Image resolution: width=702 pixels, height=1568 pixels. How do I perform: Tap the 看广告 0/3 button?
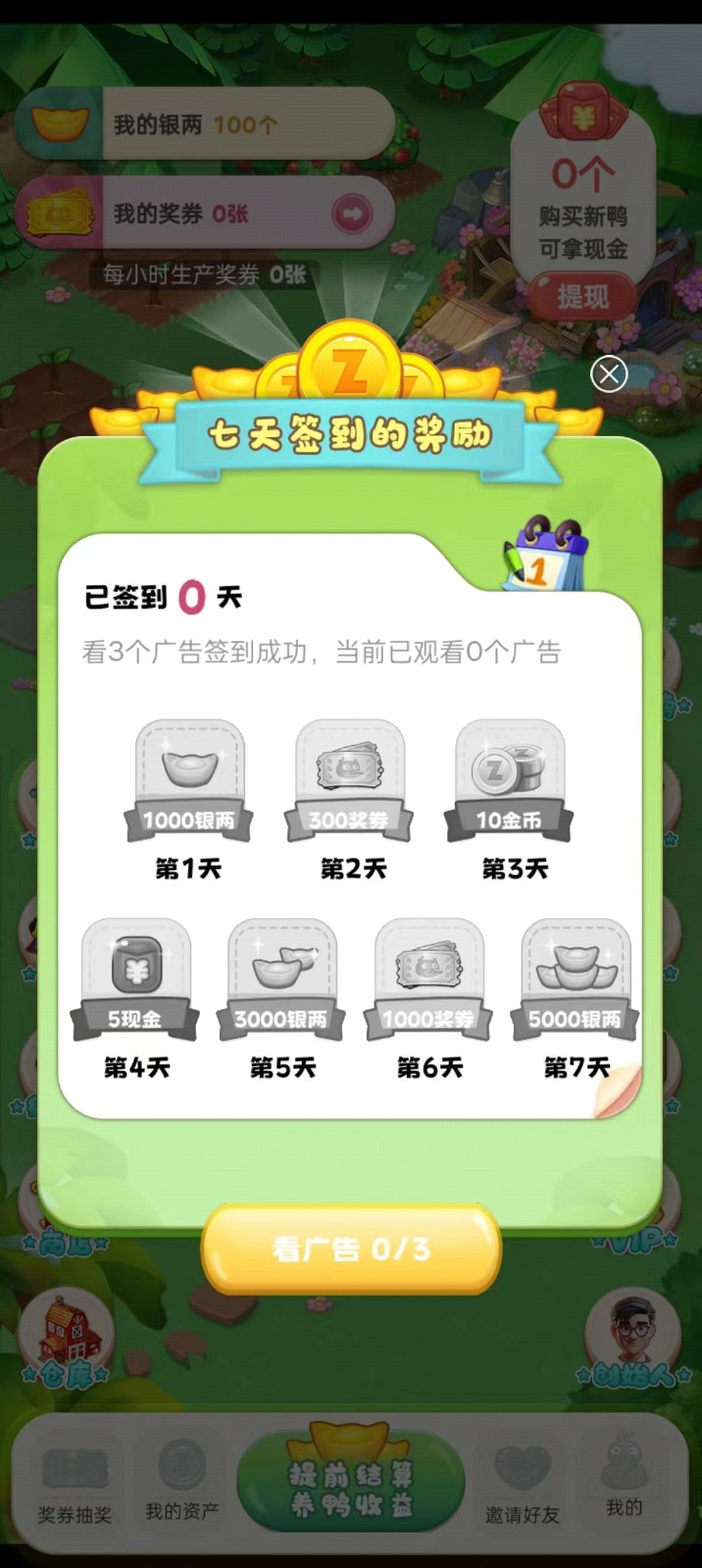click(351, 1249)
